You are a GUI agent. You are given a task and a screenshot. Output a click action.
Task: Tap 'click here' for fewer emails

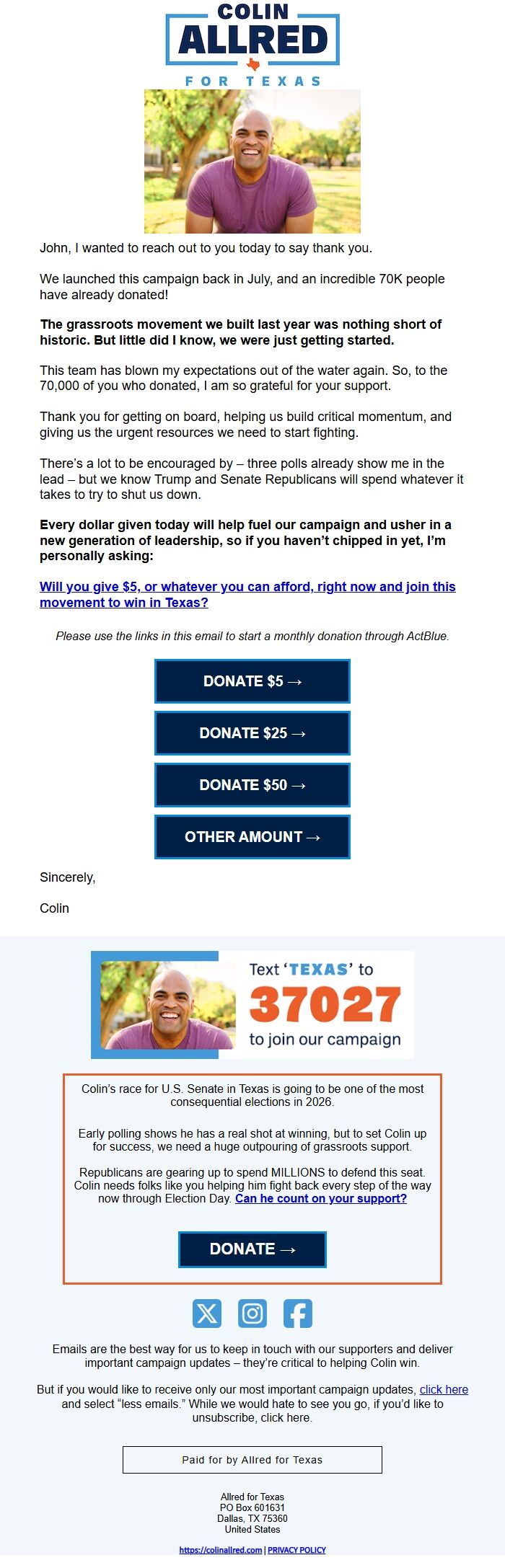pos(444,1389)
